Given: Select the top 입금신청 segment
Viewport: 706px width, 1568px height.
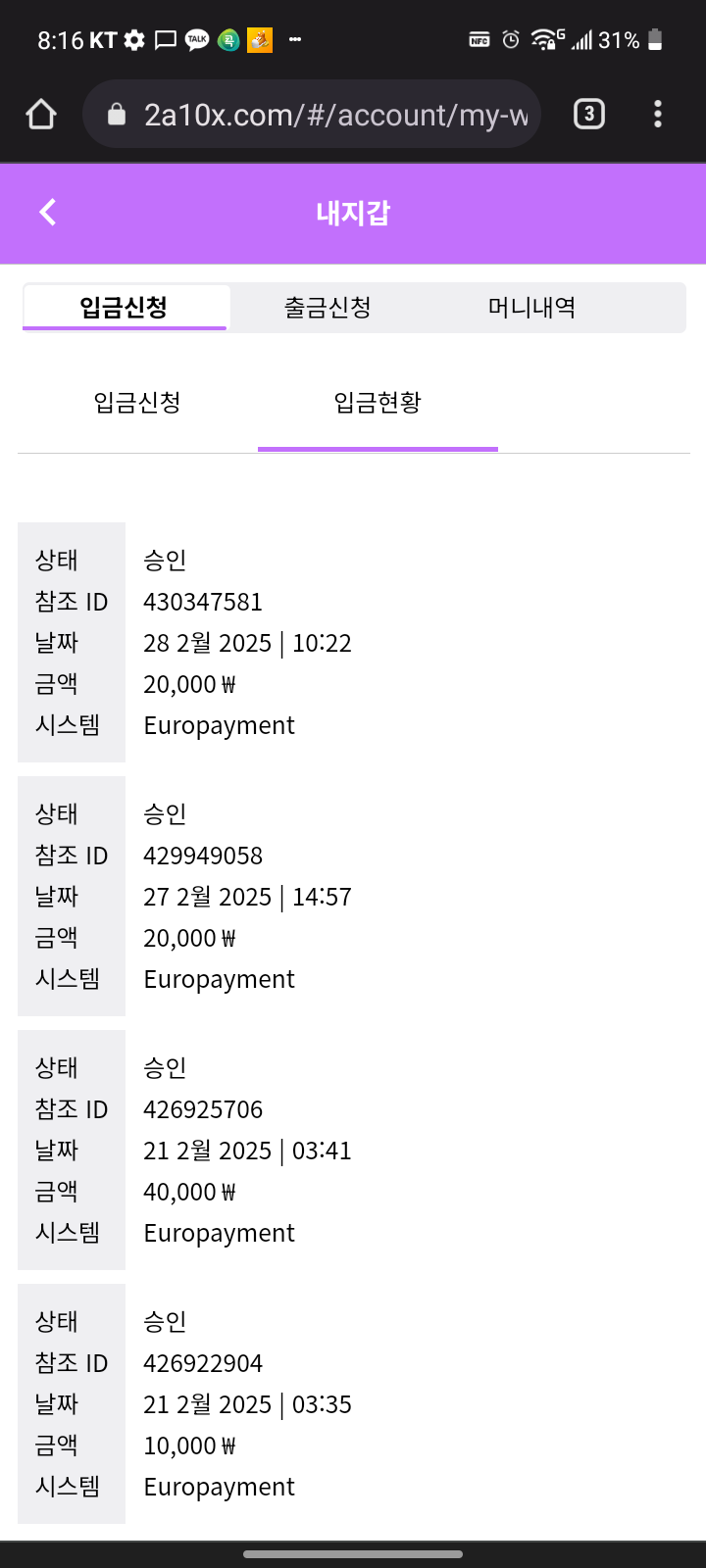Looking at the screenshot, I should 125,308.
